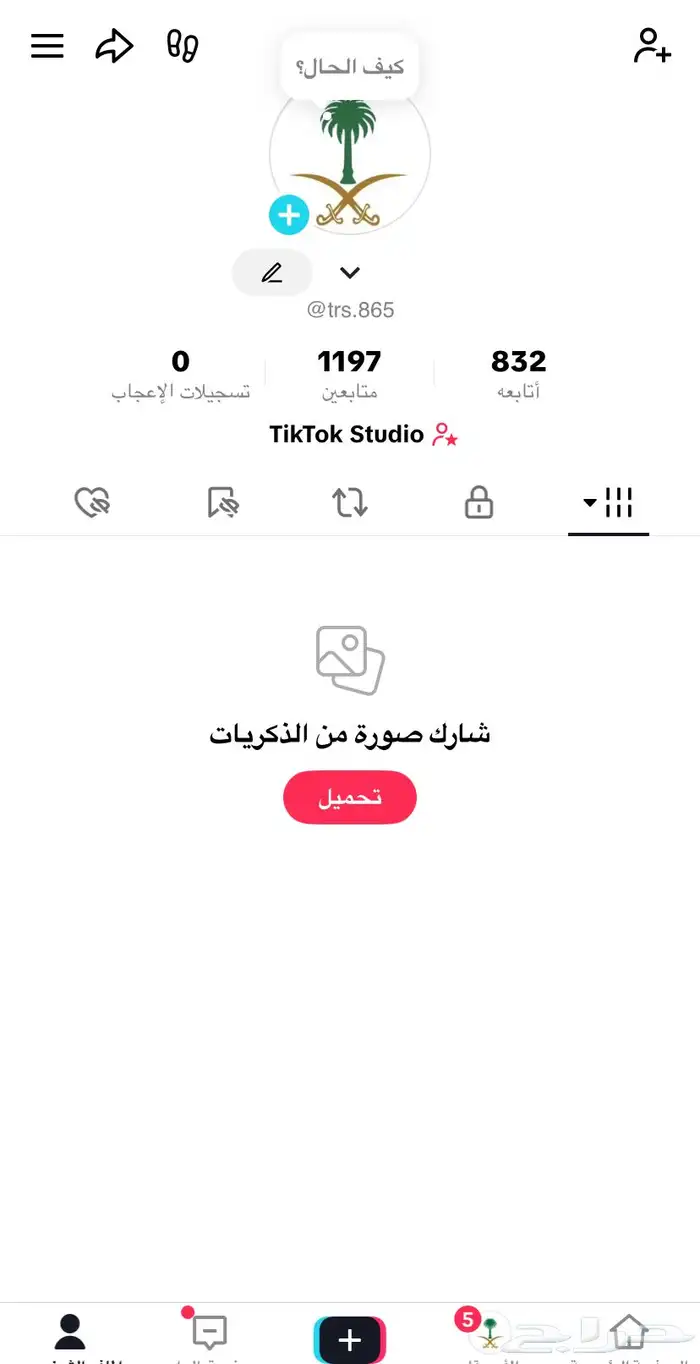View the 1197 followers list
This screenshot has width=700, height=1364.
(x=349, y=373)
